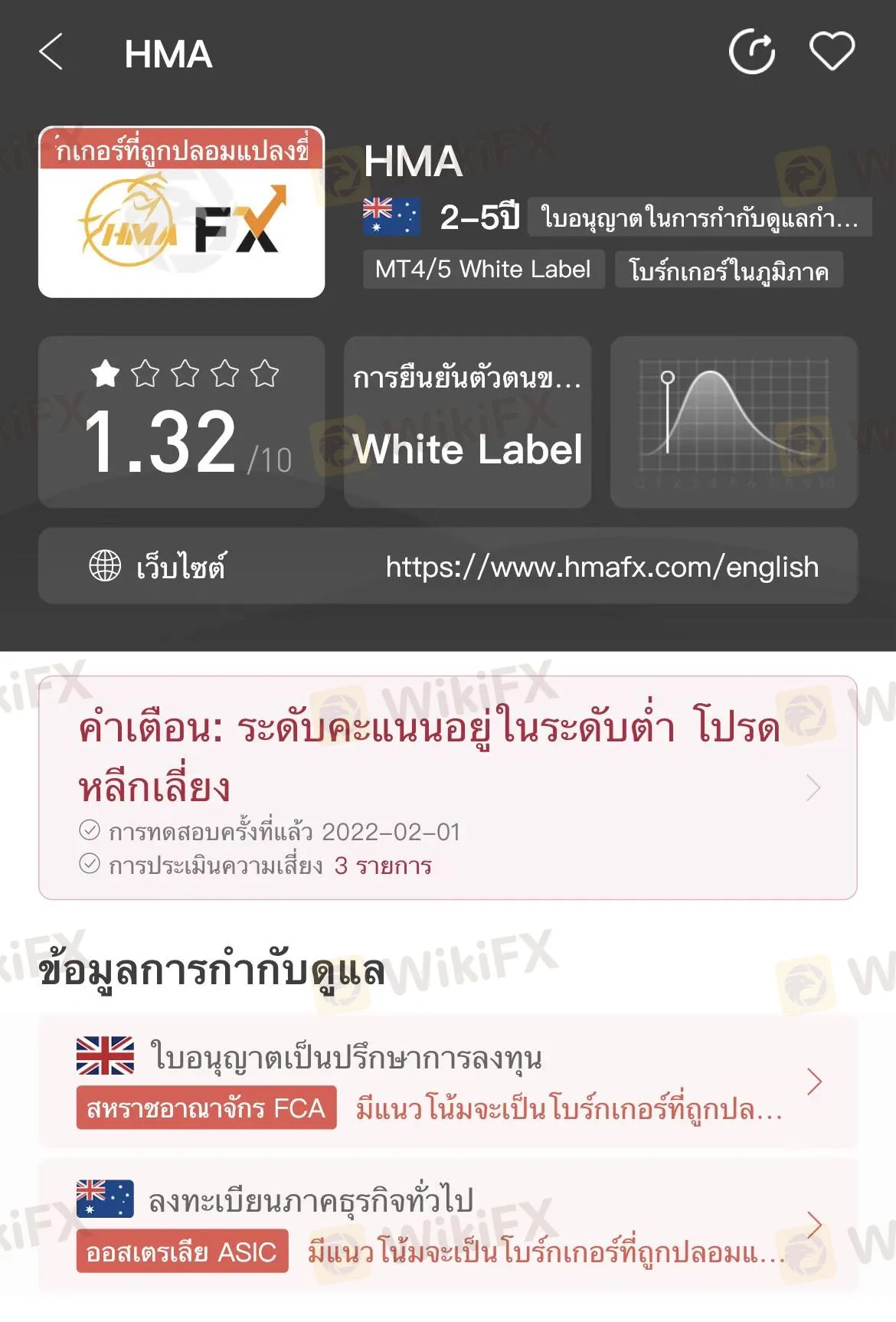Tap the ใบอนุญาตในการกำกับดูแล tag
The height and width of the screenshot is (1322, 896).
tap(699, 218)
